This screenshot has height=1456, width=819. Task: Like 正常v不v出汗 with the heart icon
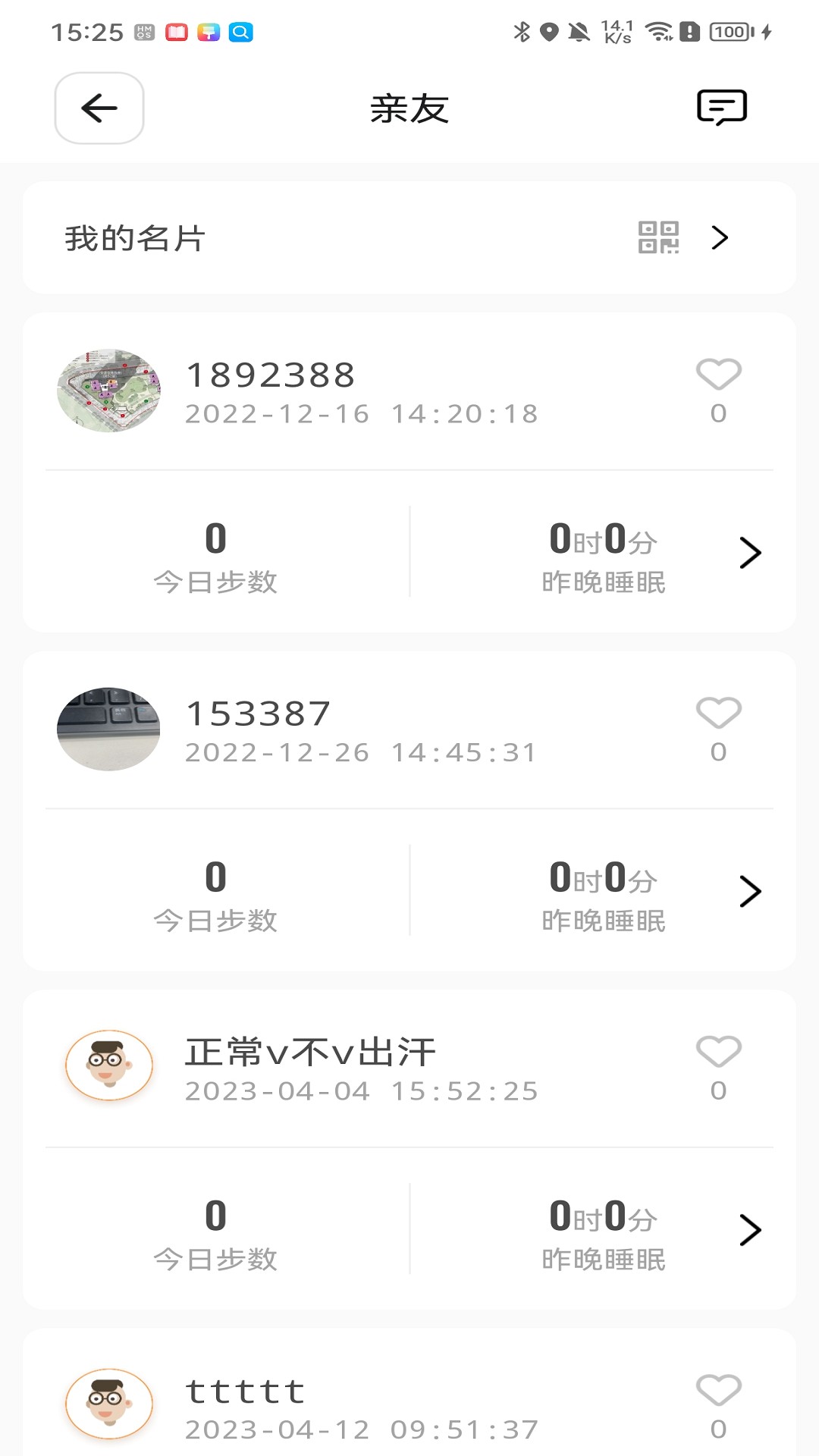718,1052
